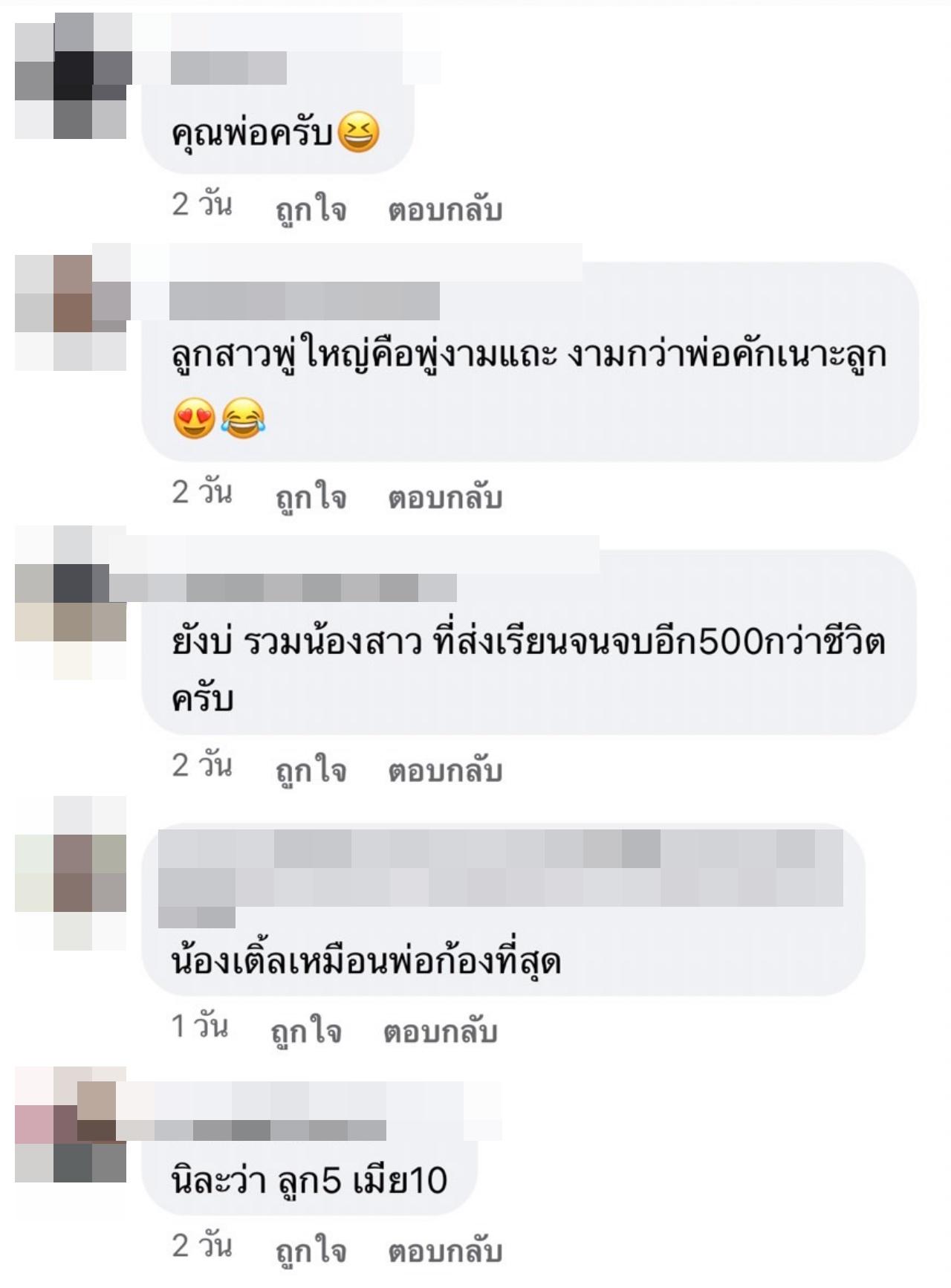Viewport: 951px width, 1288px height.
Task: Reply to the comment "น้องเติ้ลเหมือนพ่อก้องที่สุด"
Action: pyautogui.click(x=440, y=1032)
